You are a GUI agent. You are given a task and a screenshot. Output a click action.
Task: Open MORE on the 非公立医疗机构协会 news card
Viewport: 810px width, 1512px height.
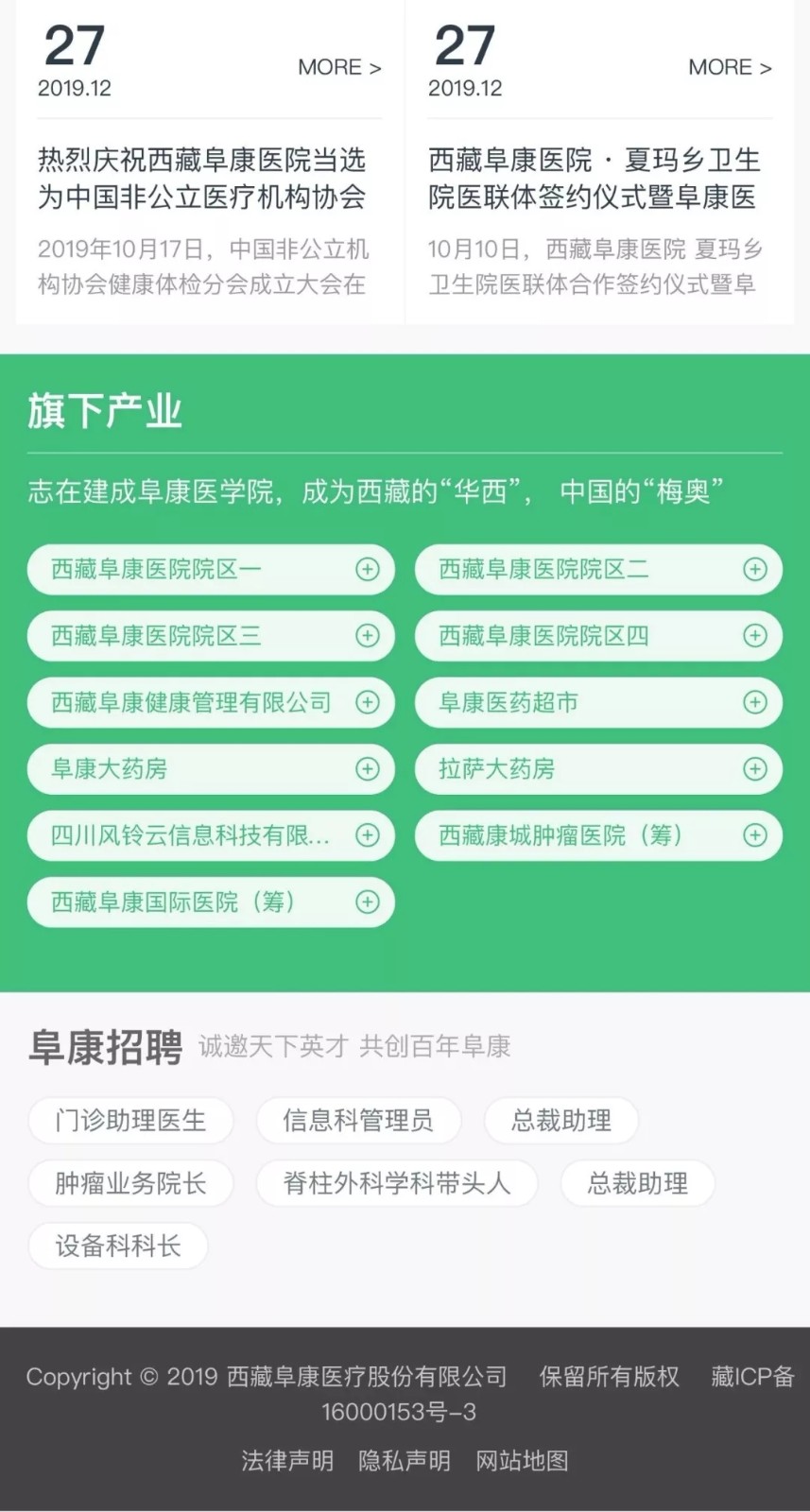[339, 67]
